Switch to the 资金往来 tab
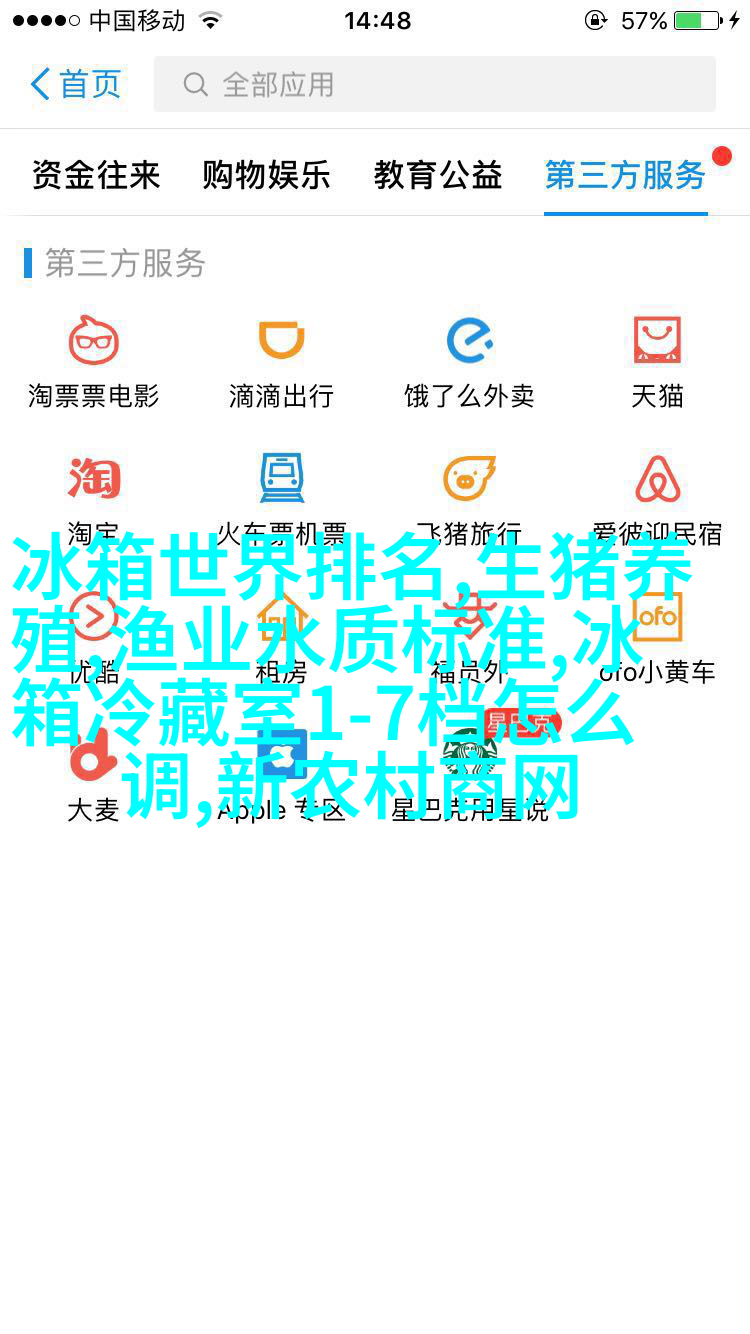Screen dimensions: 750x1334 95,175
